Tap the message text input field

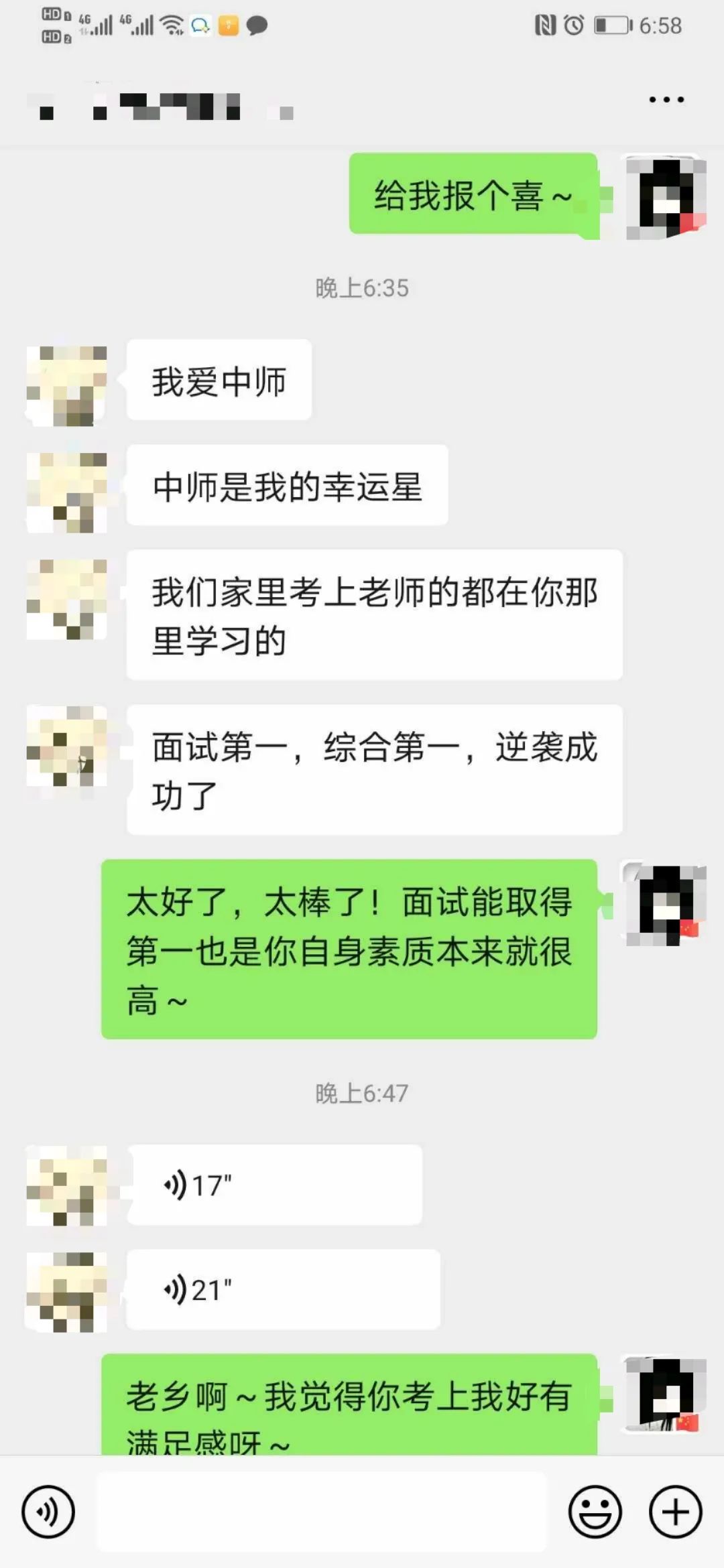pos(322,1512)
